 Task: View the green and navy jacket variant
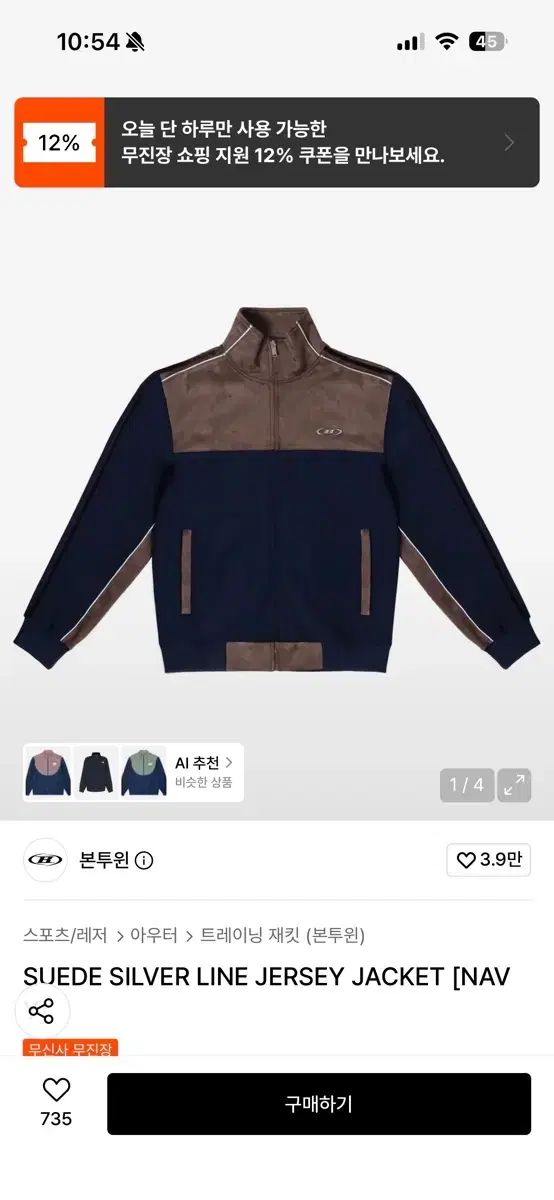pos(143,771)
